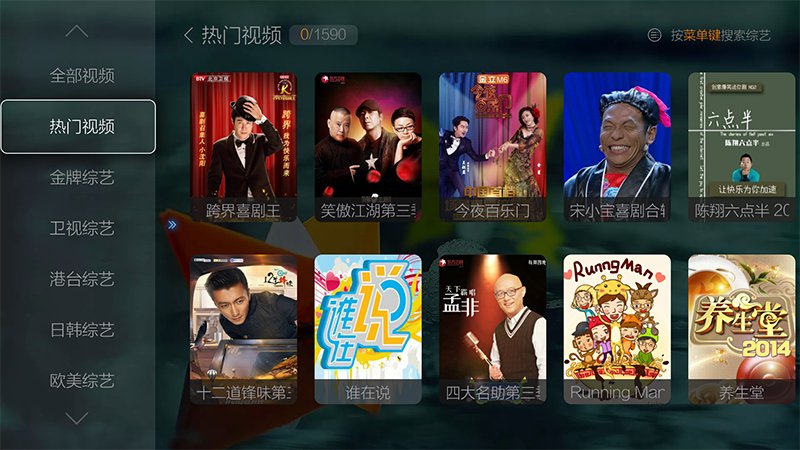Switch to 日韩综艺 category
The height and width of the screenshot is (450, 800).
[x=82, y=330]
